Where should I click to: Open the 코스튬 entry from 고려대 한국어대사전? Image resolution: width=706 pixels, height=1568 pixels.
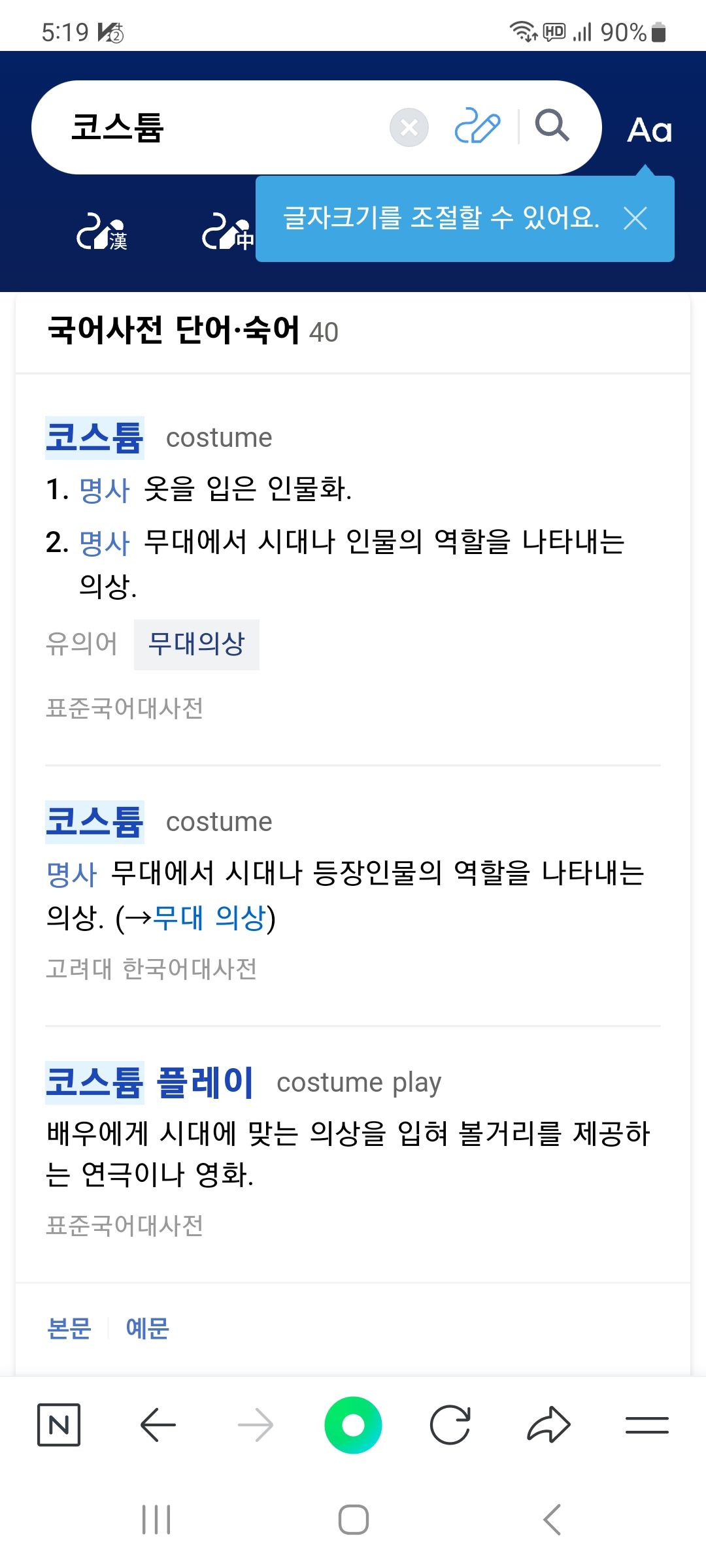(95, 822)
